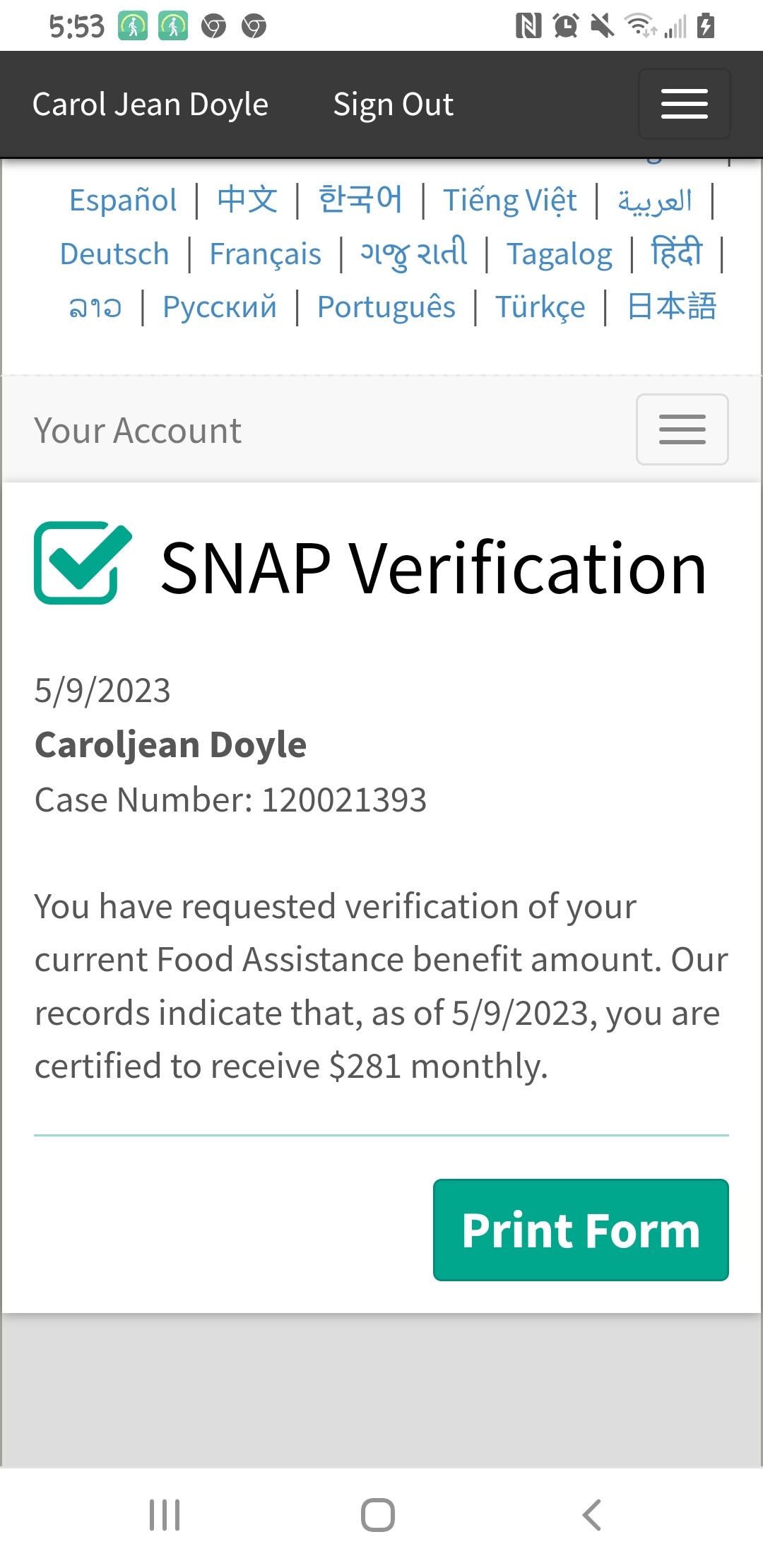The width and height of the screenshot is (763, 1568).
Task: Select the العربية language link
Action: point(655,201)
